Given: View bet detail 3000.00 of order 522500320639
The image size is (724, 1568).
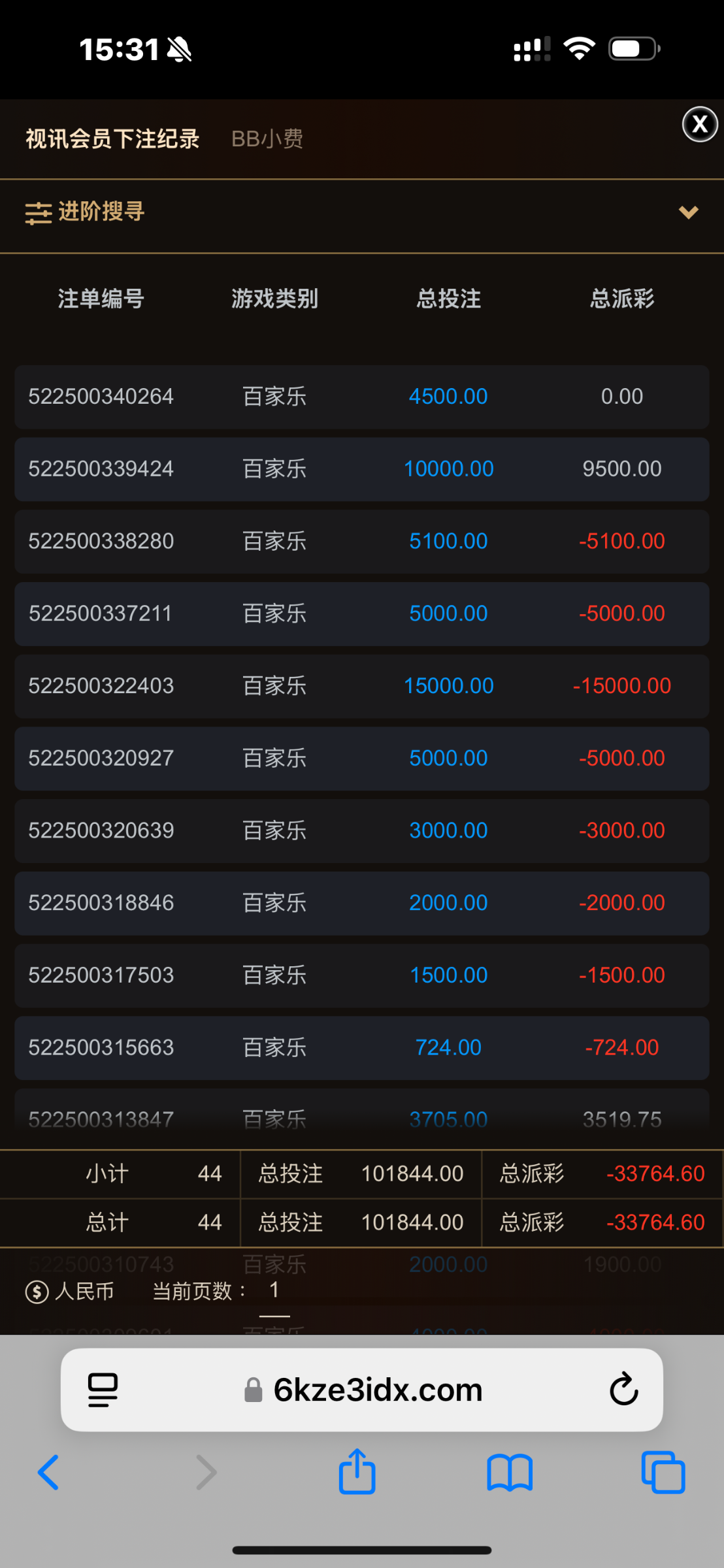Looking at the screenshot, I should click(448, 830).
